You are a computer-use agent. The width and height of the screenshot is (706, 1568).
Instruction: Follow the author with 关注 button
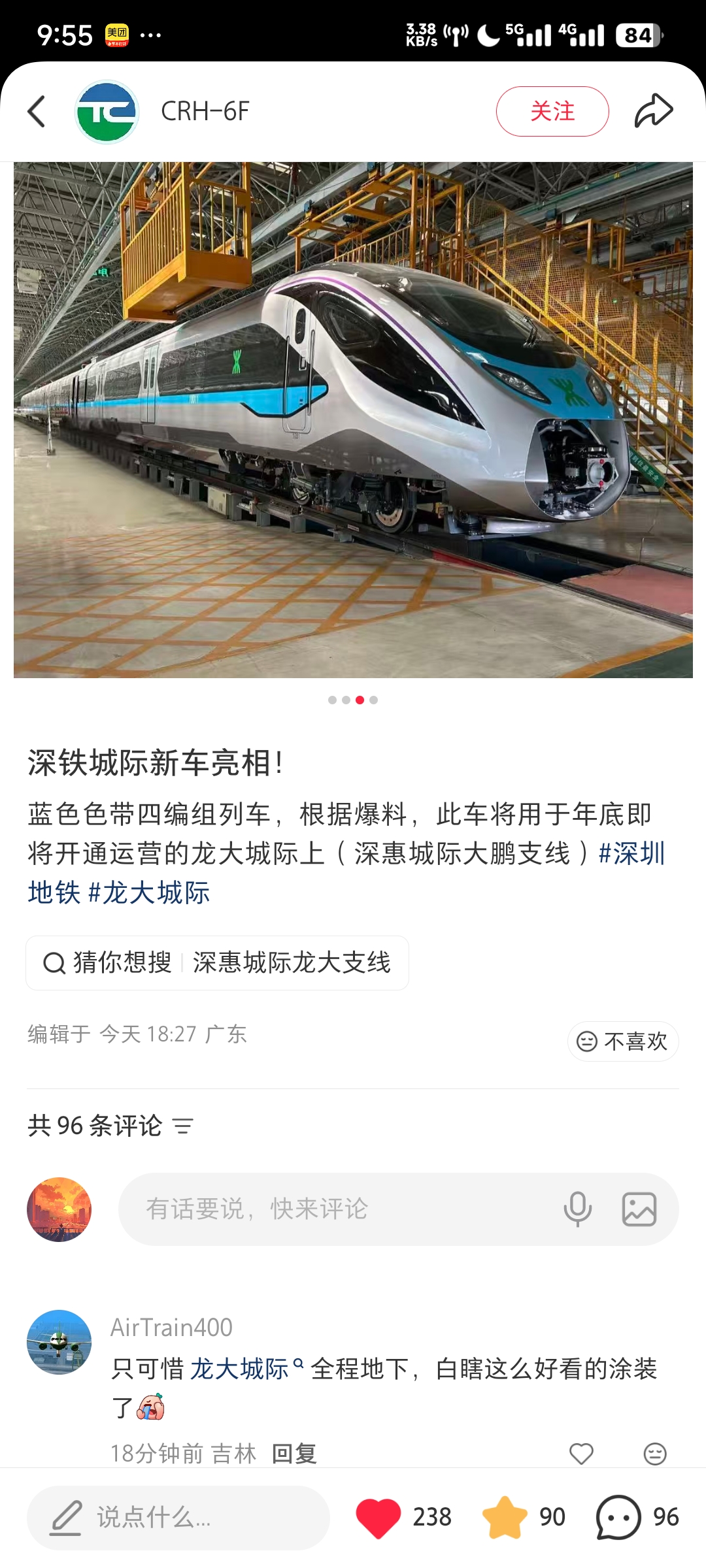tap(552, 112)
